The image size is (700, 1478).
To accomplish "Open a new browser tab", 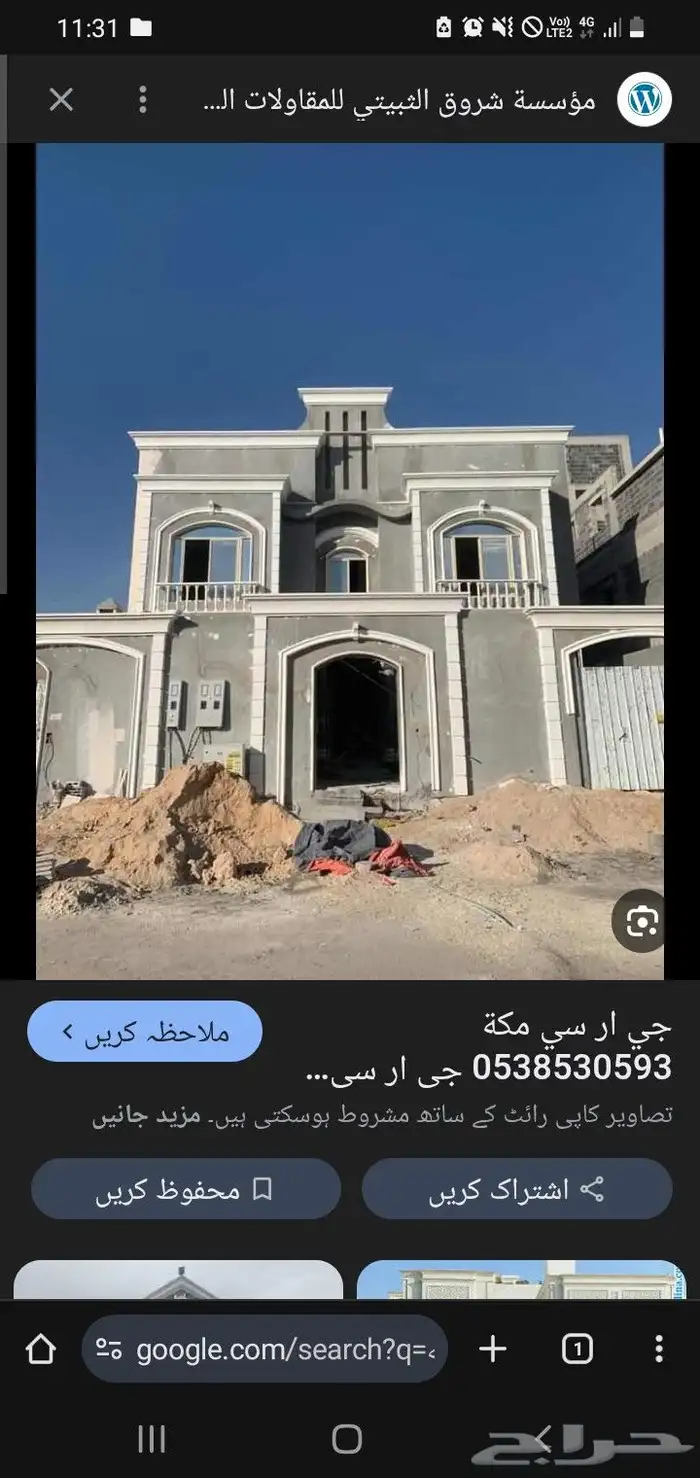I will tap(492, 1349).
